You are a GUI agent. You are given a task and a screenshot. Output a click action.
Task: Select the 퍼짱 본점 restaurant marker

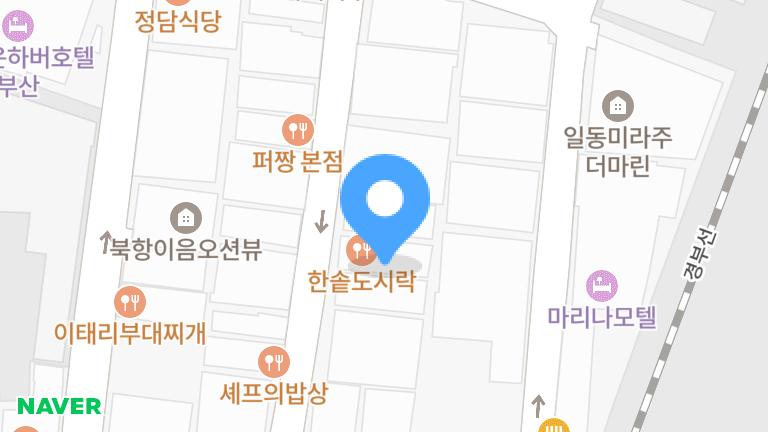point(298,129)
